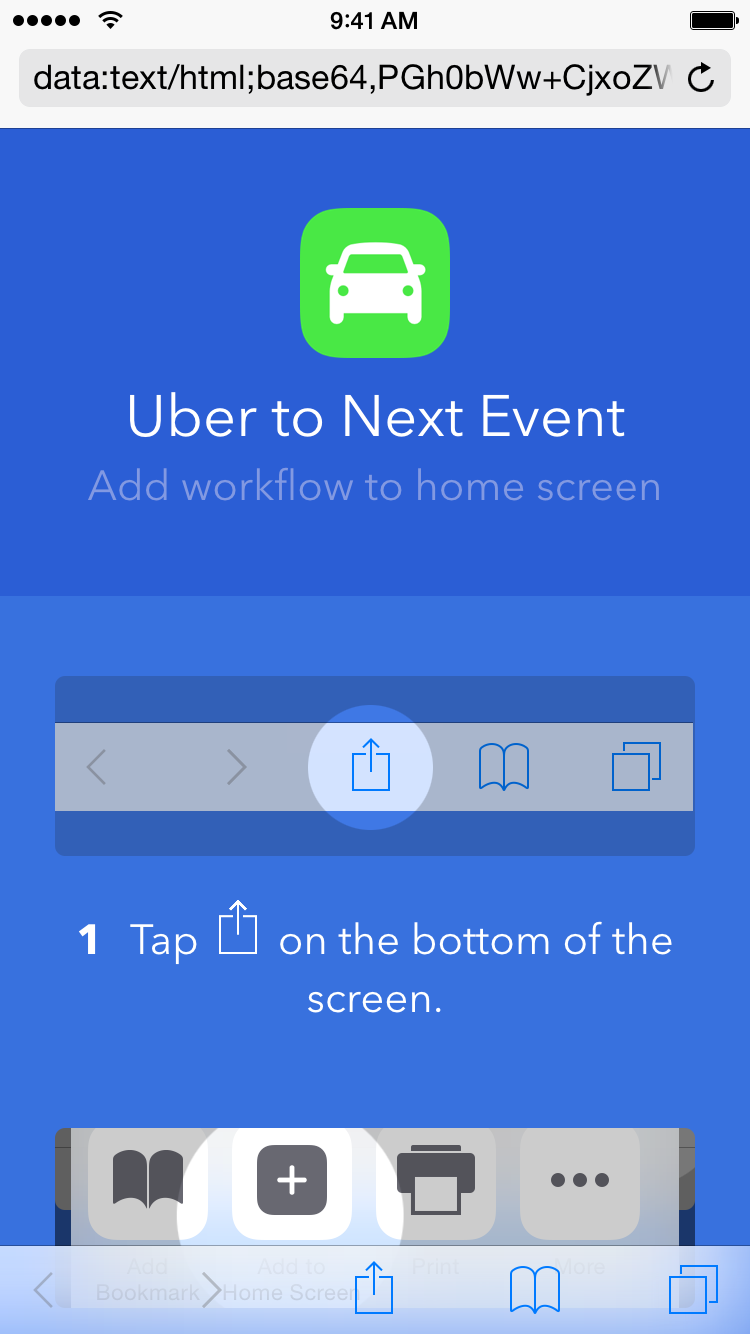Viewport: 750px width, 1334px height.
Task: Tap the back arrow in the illustration toolbar
Action: pyautogui.click(x=95, y=766)
